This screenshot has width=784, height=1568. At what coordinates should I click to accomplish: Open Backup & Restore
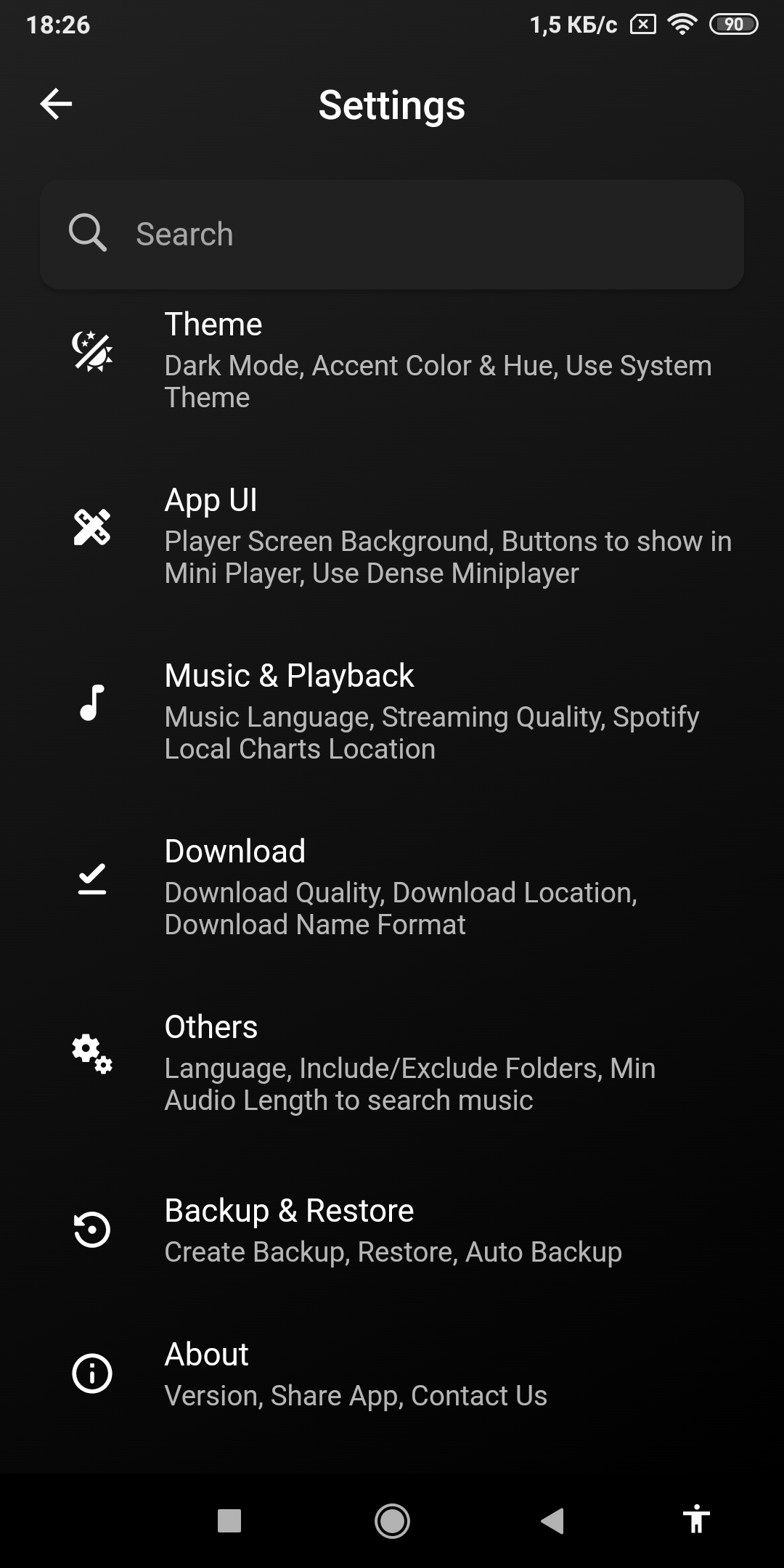(x=392, y=1230)
